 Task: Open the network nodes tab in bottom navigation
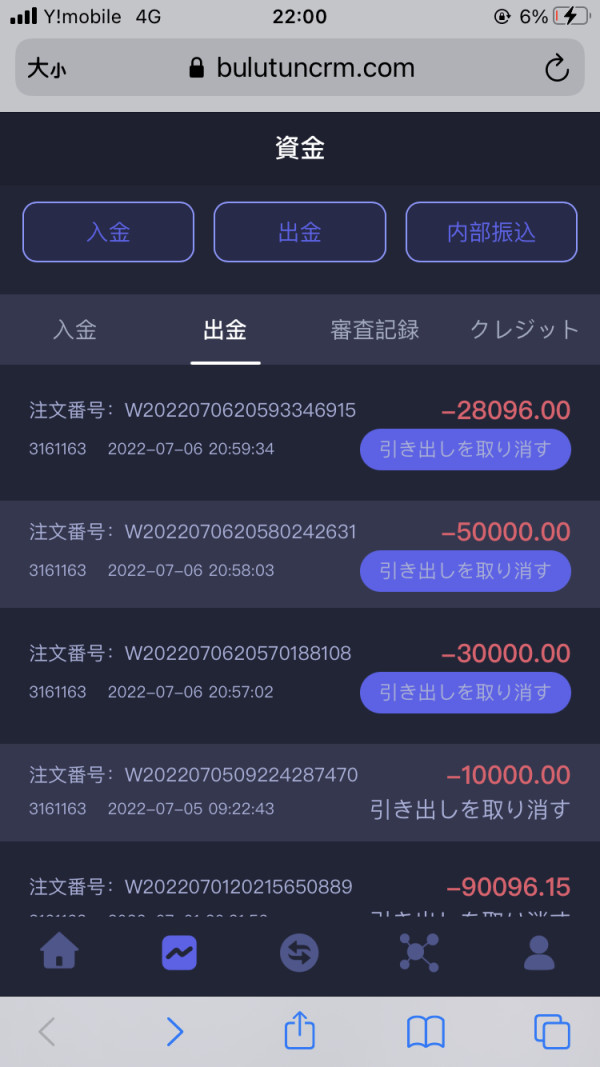point(419,952)
